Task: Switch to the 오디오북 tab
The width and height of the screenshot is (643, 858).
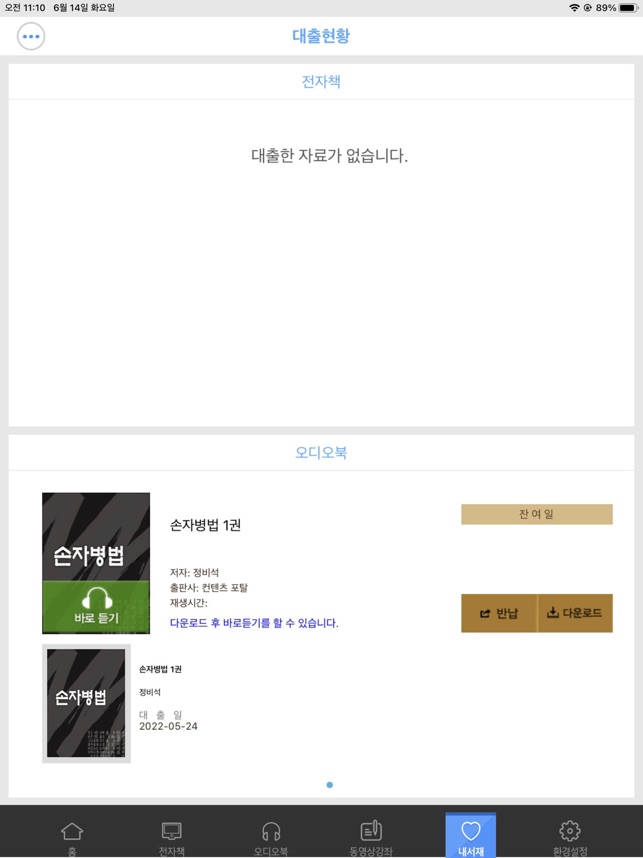Action: (271, 837)
